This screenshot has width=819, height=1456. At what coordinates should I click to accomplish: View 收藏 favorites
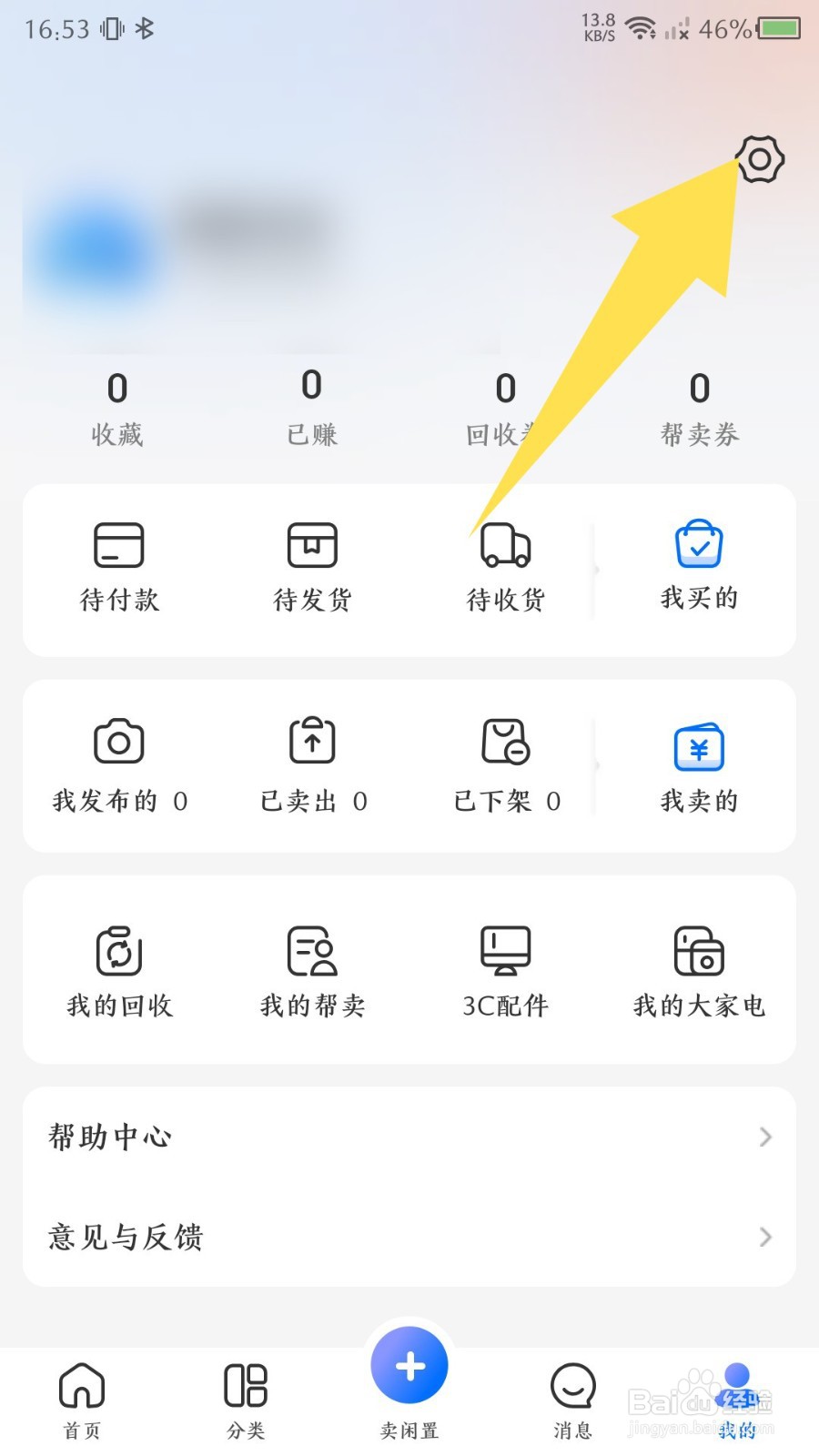click(117, 409)
